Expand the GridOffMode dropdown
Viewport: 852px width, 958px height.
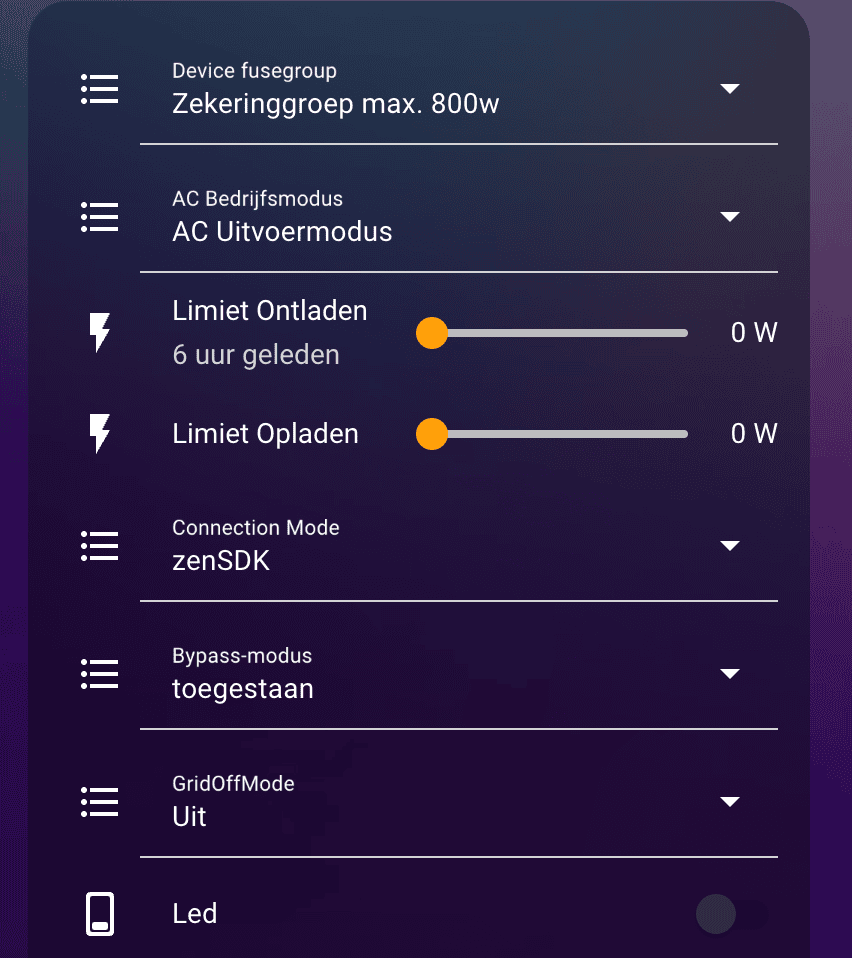click(458, 802)
